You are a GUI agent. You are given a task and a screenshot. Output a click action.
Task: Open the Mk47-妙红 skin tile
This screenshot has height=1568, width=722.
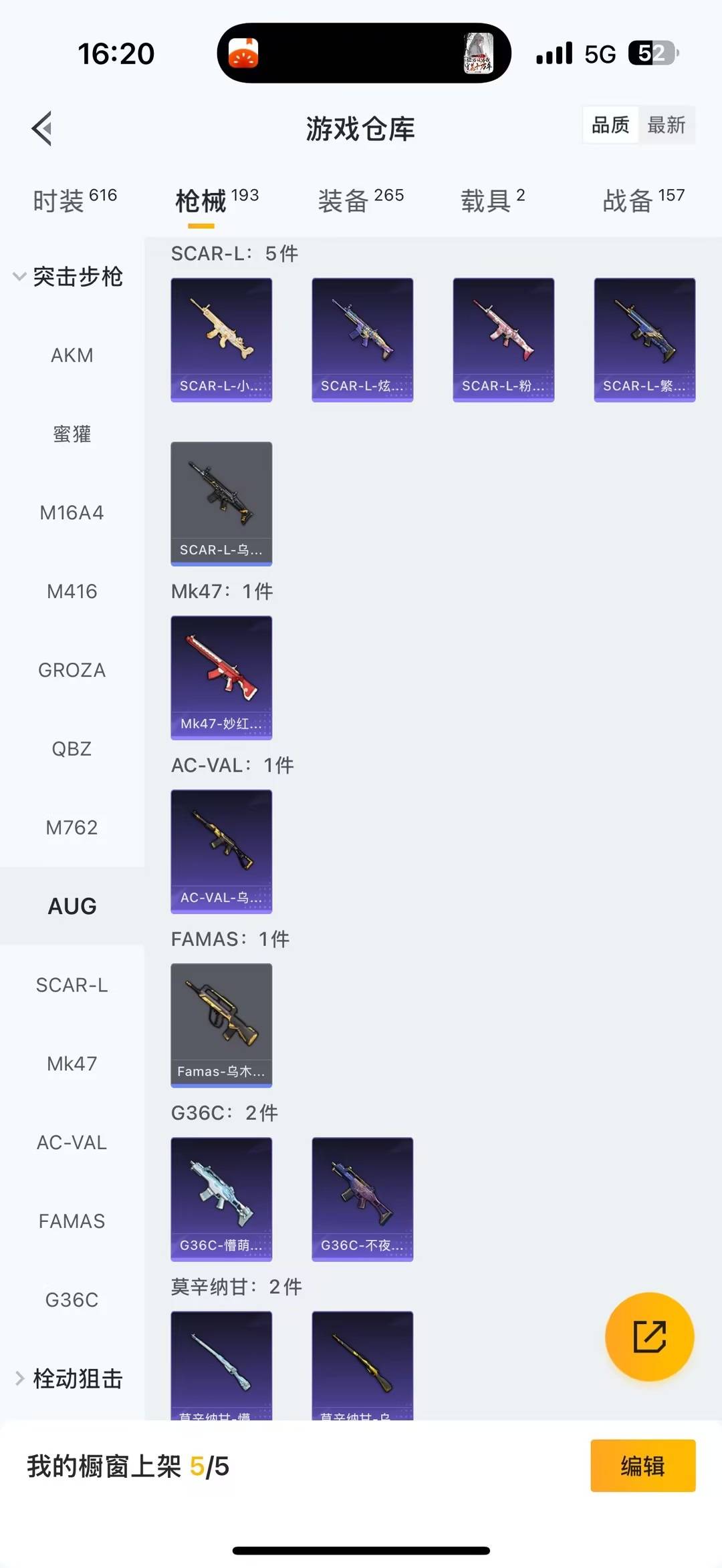pyautogui.click(x=221, y=677)
